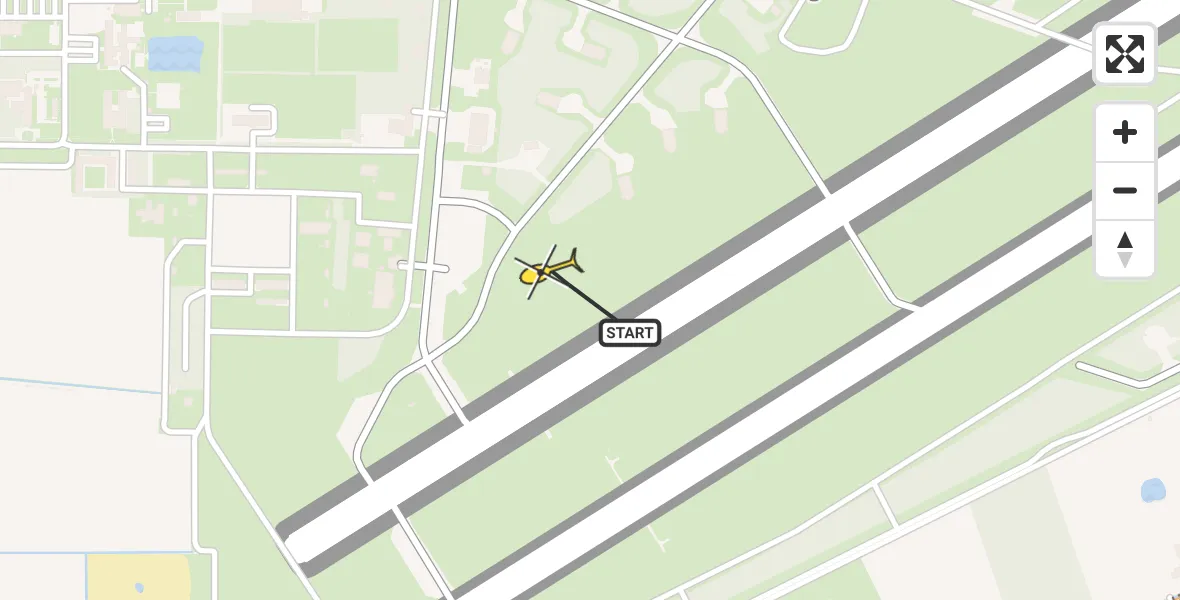Zoom in on the map
This screenshot has width=1180, height=600.
tap(1125, 133)
